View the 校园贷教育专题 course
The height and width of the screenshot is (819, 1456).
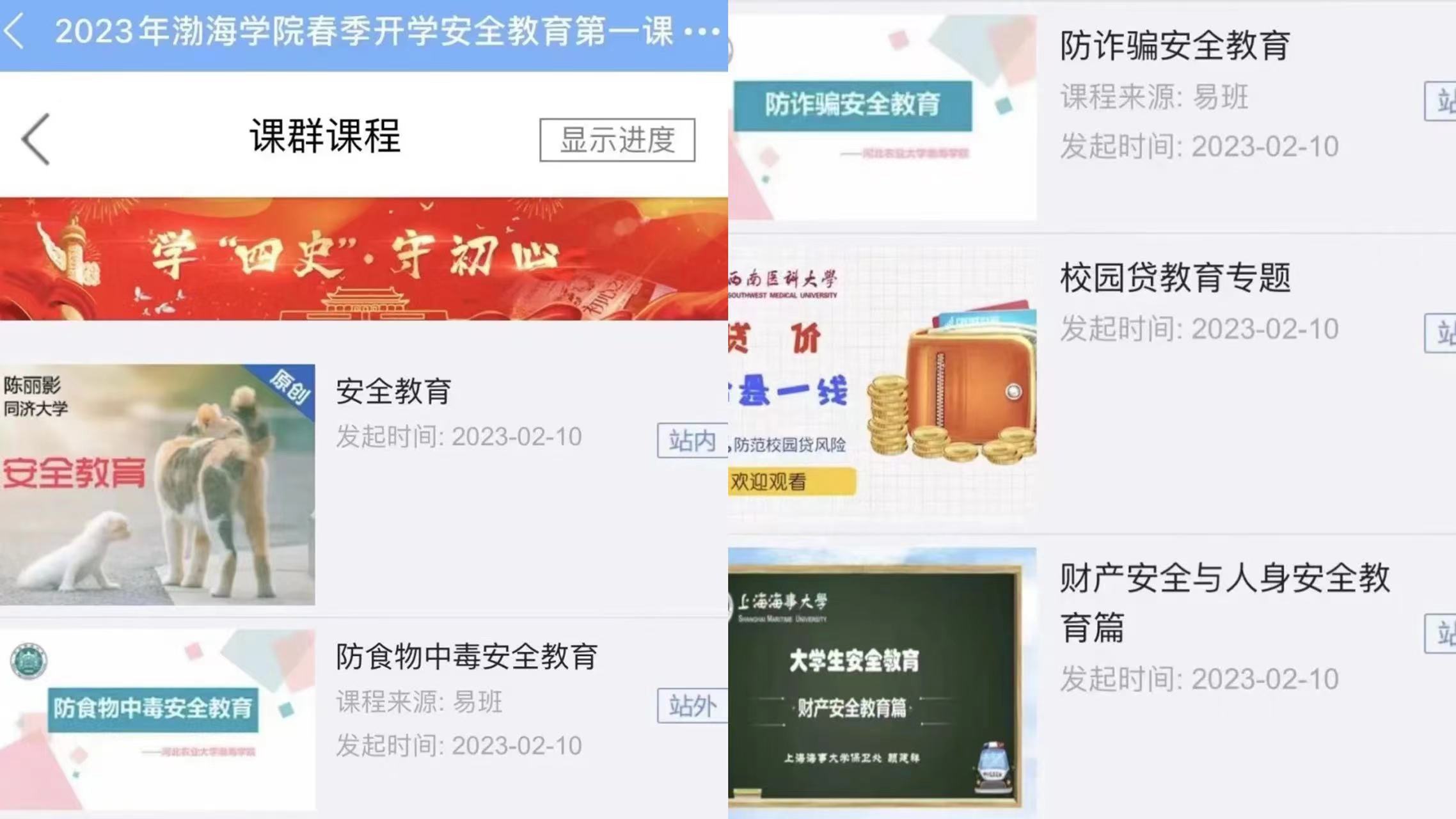(1175, 278)
